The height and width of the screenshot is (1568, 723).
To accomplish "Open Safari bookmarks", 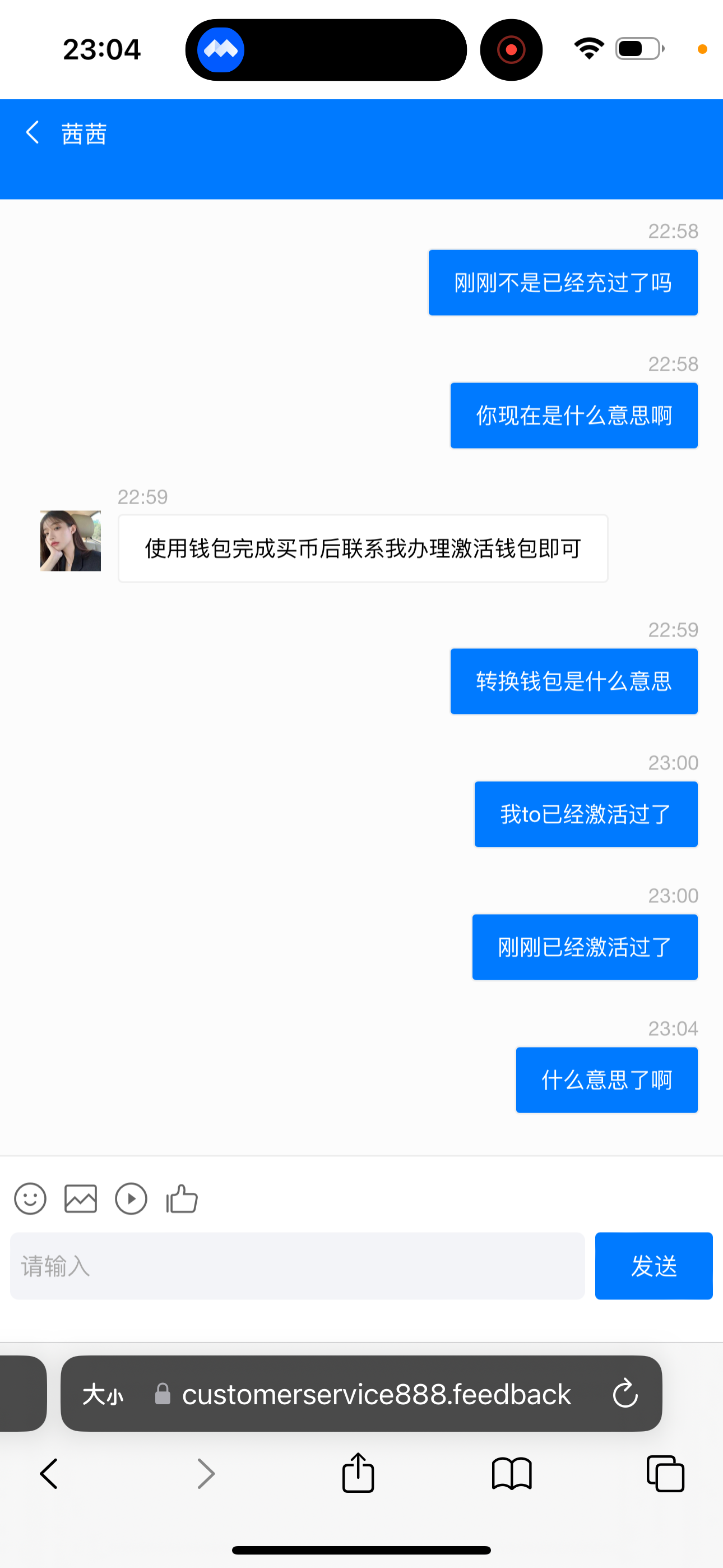I will click(512, 1473).
